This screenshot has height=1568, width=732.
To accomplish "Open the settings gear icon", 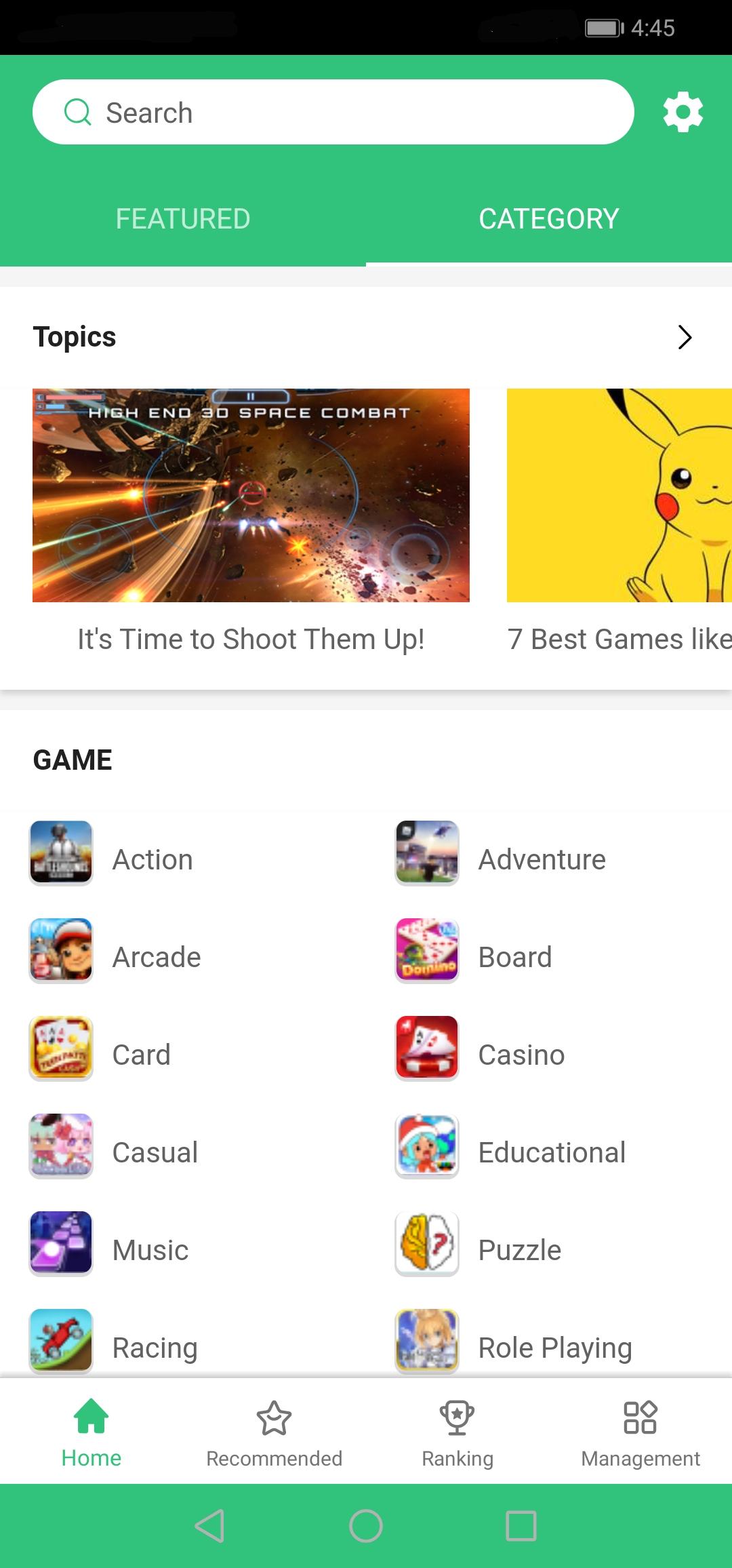I will (x=683, y=113).
